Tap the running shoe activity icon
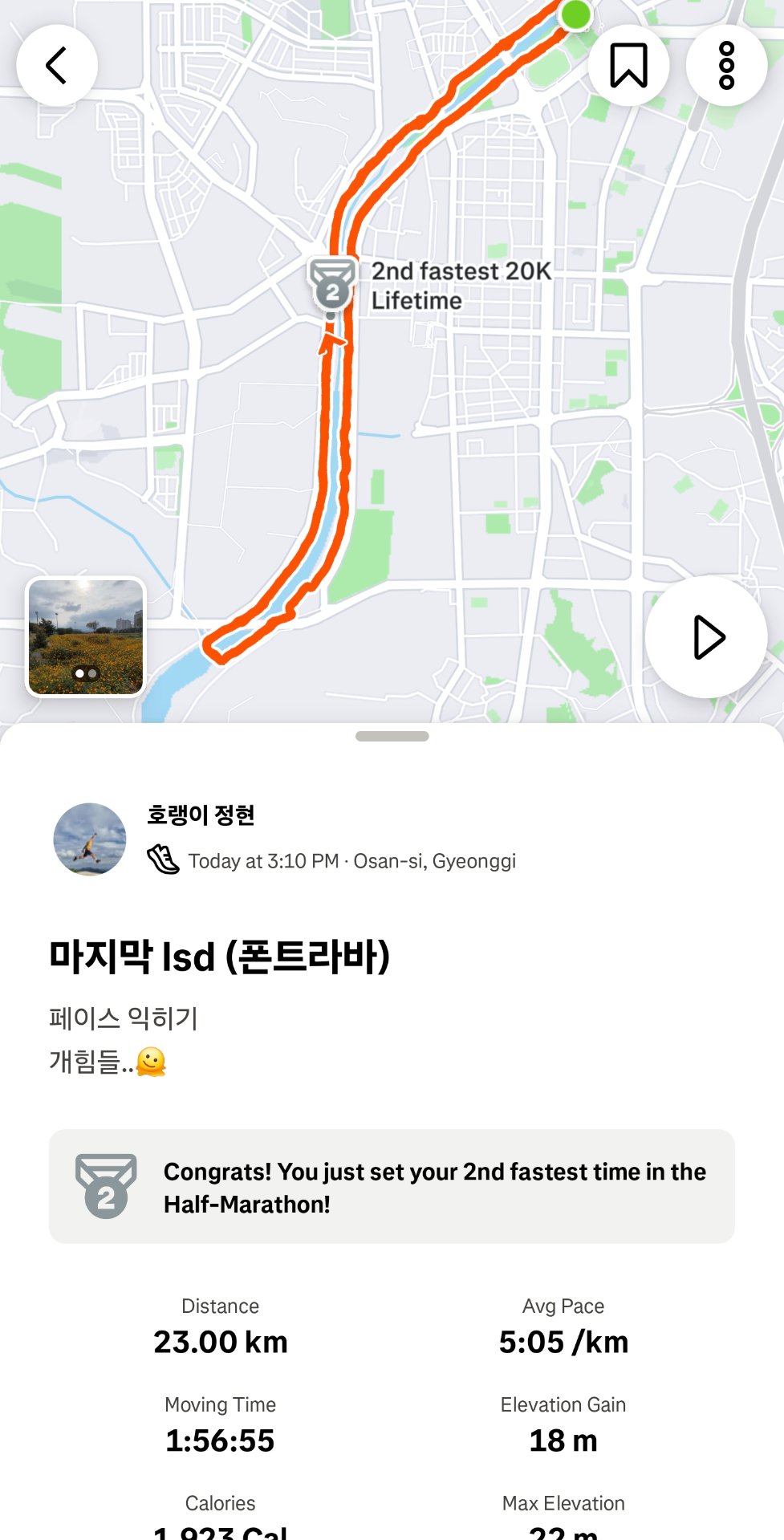This screenshot has height=1540, width=784. pos(163,859)
